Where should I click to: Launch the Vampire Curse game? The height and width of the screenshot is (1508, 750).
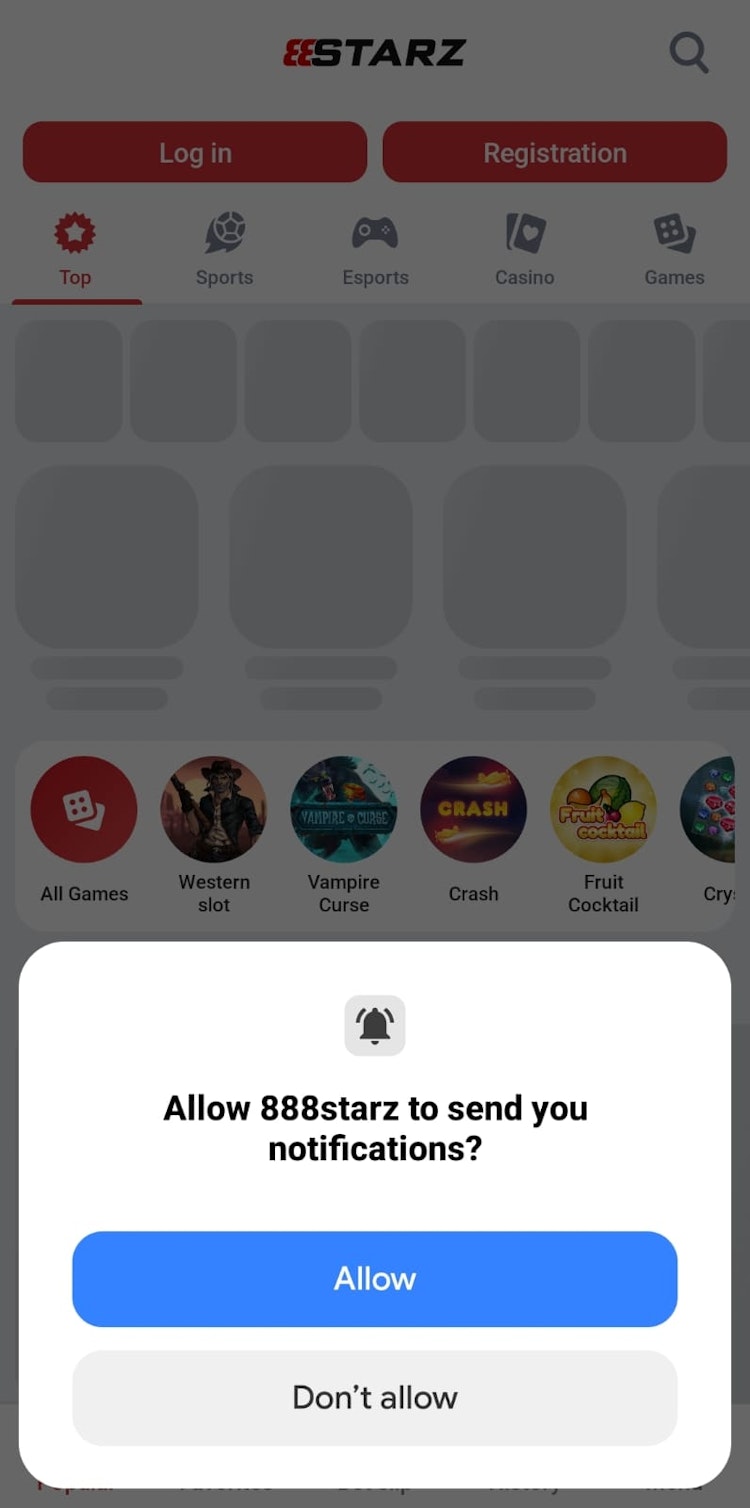[x=343, y=809]
